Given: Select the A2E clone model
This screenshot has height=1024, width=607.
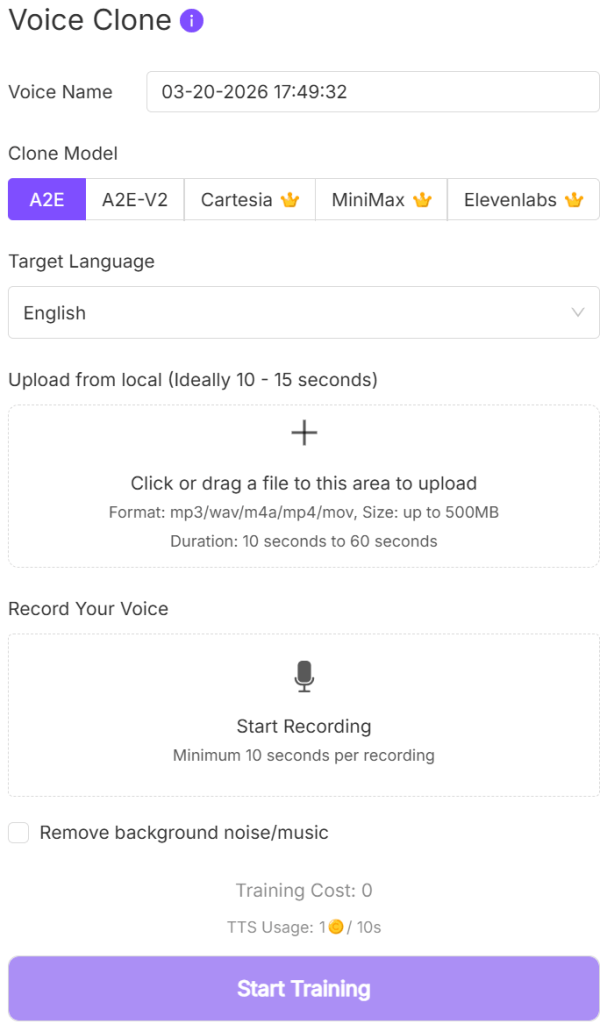Looking at the screenshot, I should coord(47,199).
